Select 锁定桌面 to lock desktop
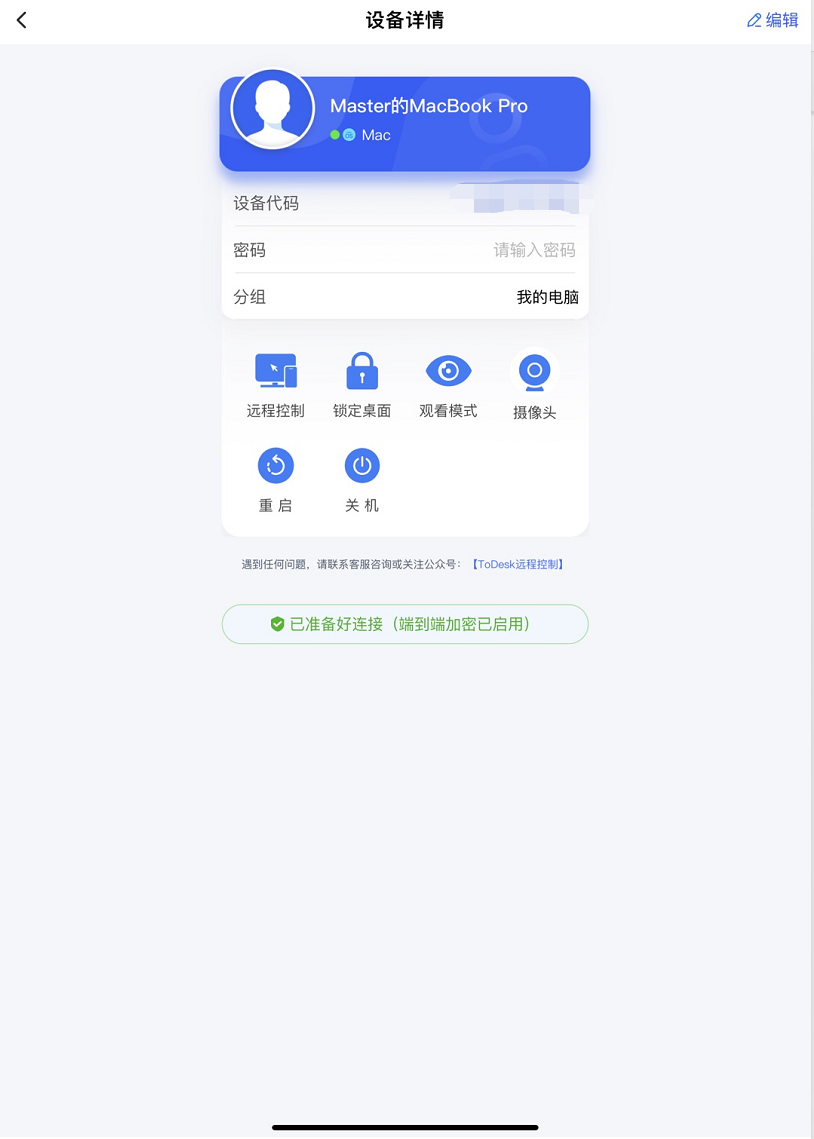Screen dimensions: 814x1139 click(362, 383)
